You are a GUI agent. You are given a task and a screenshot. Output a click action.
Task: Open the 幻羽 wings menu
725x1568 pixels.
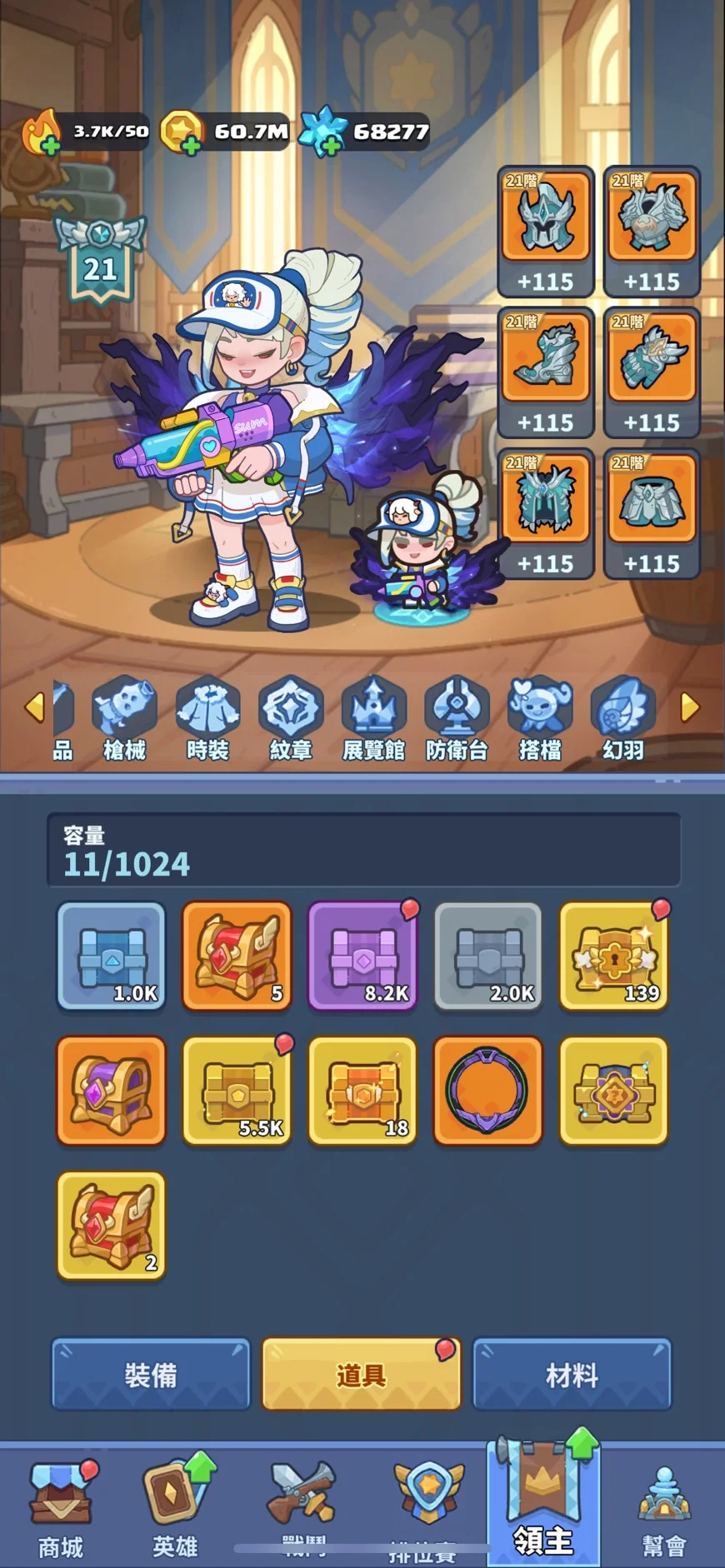623,718
